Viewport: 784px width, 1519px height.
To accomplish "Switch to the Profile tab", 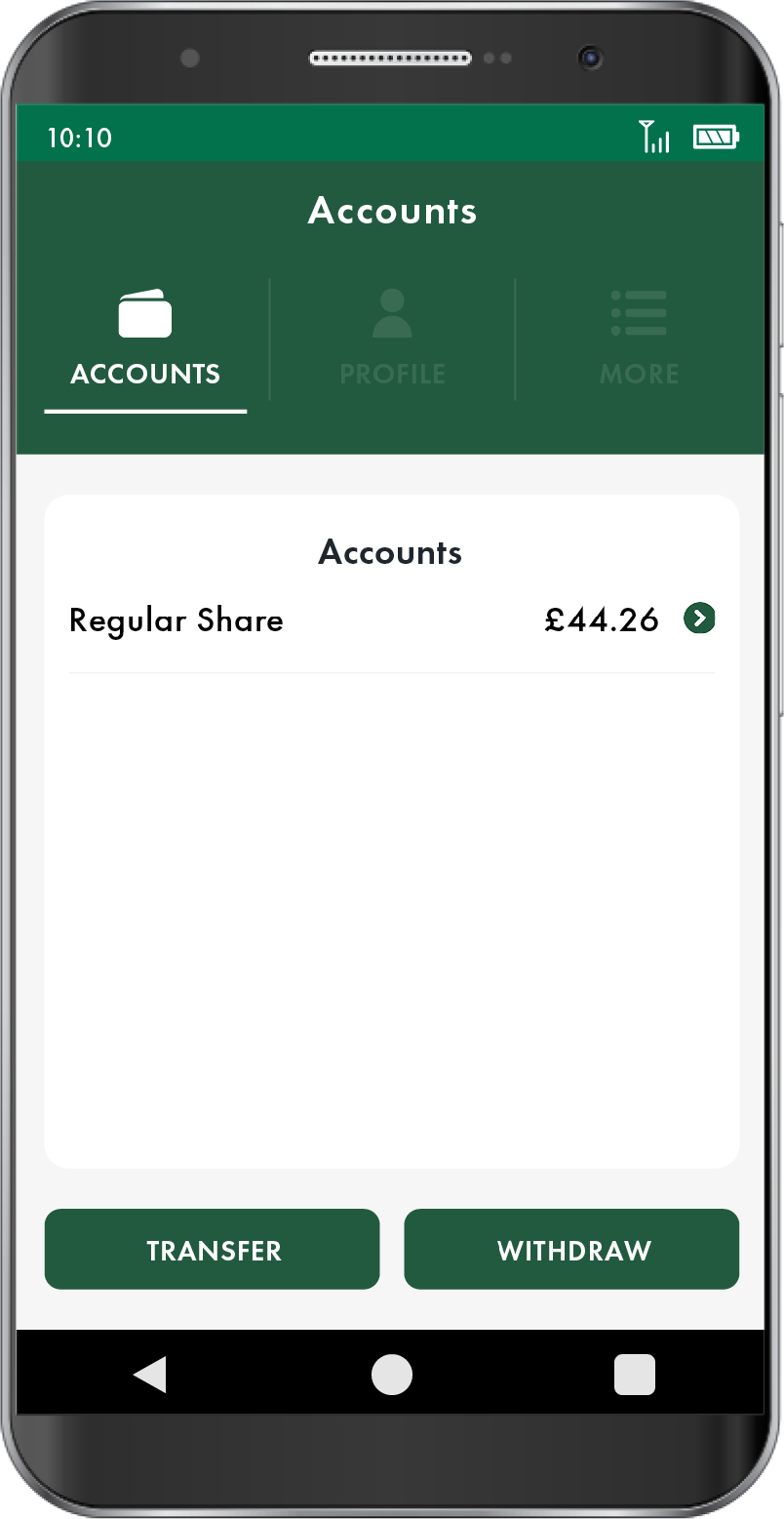I will [x=392, y=339].
